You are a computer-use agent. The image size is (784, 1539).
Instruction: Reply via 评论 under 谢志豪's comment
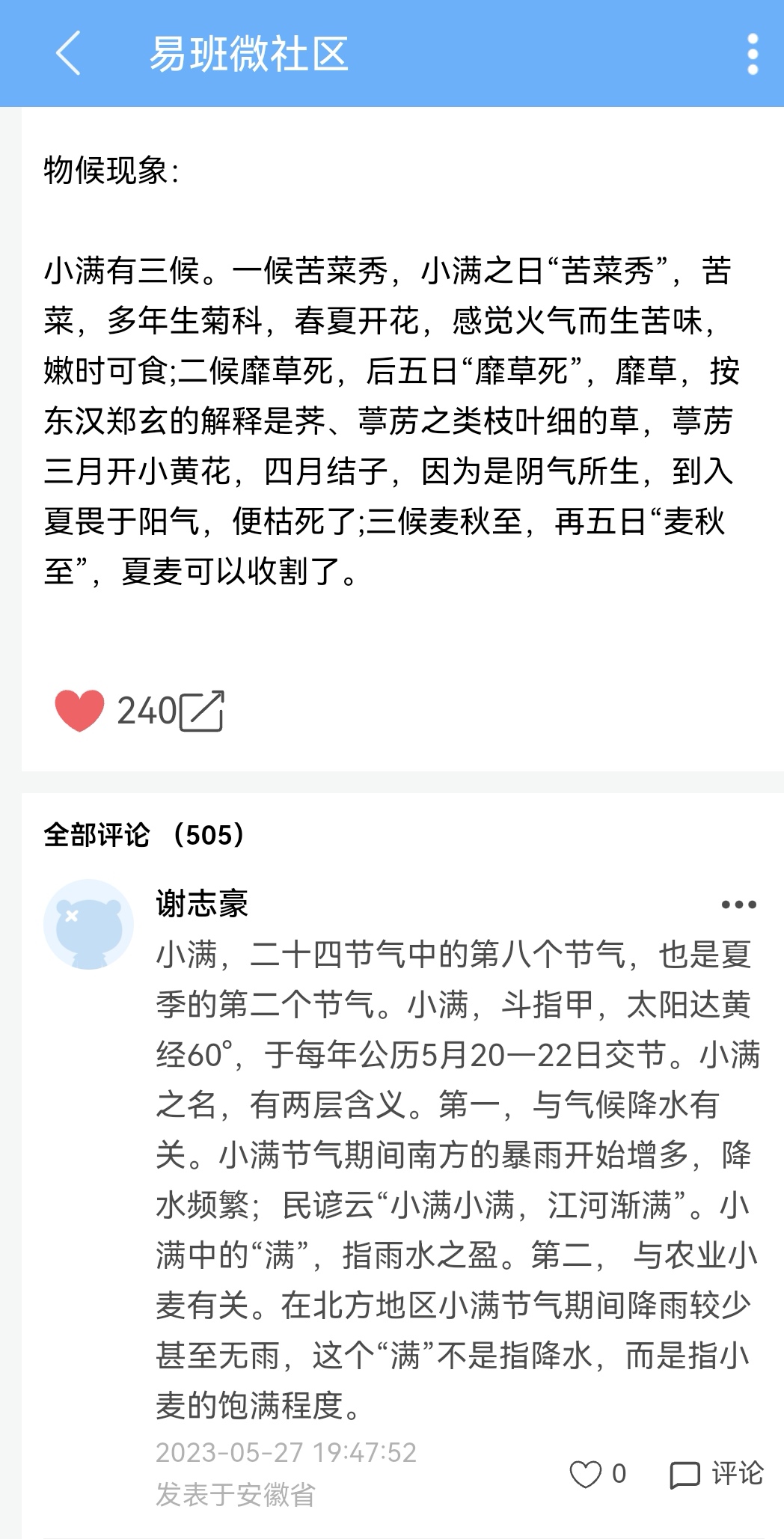716,1475
